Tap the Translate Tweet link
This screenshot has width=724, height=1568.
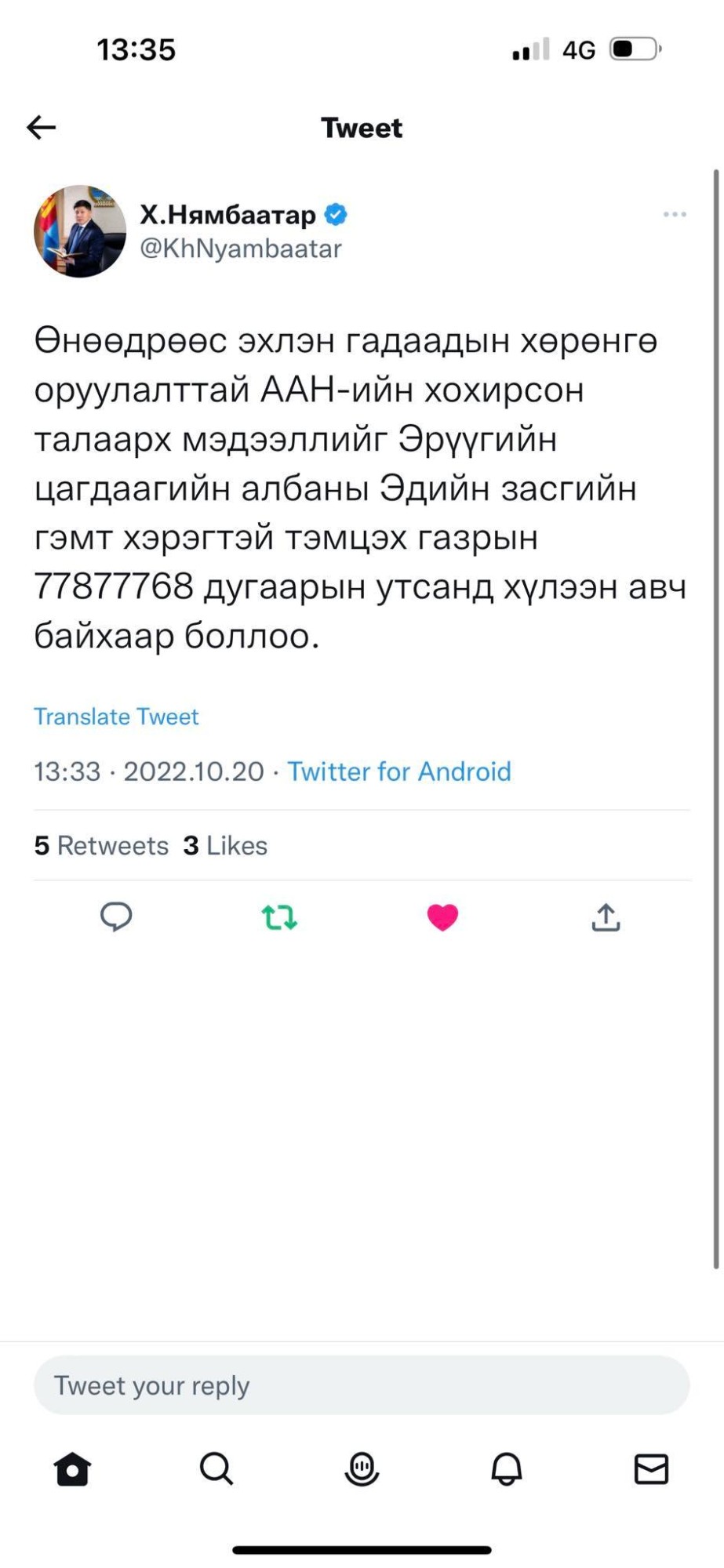click(116, 717)
